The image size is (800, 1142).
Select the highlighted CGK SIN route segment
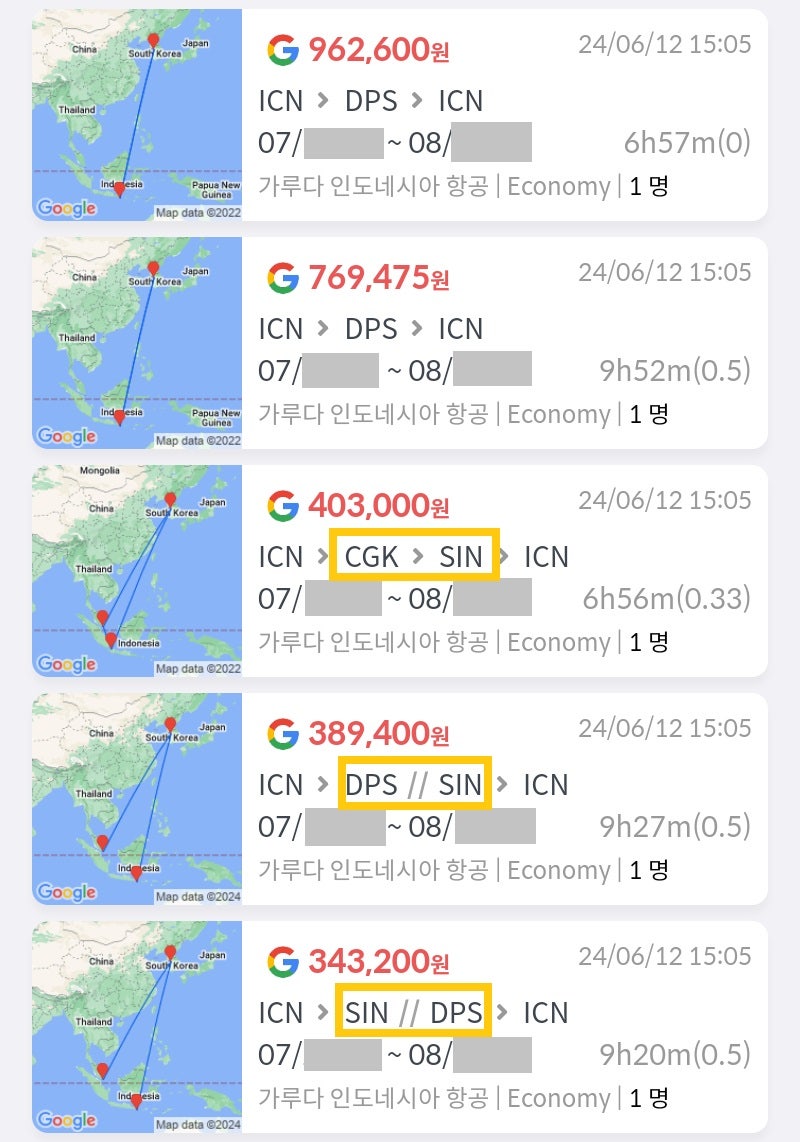click(414, 557)
